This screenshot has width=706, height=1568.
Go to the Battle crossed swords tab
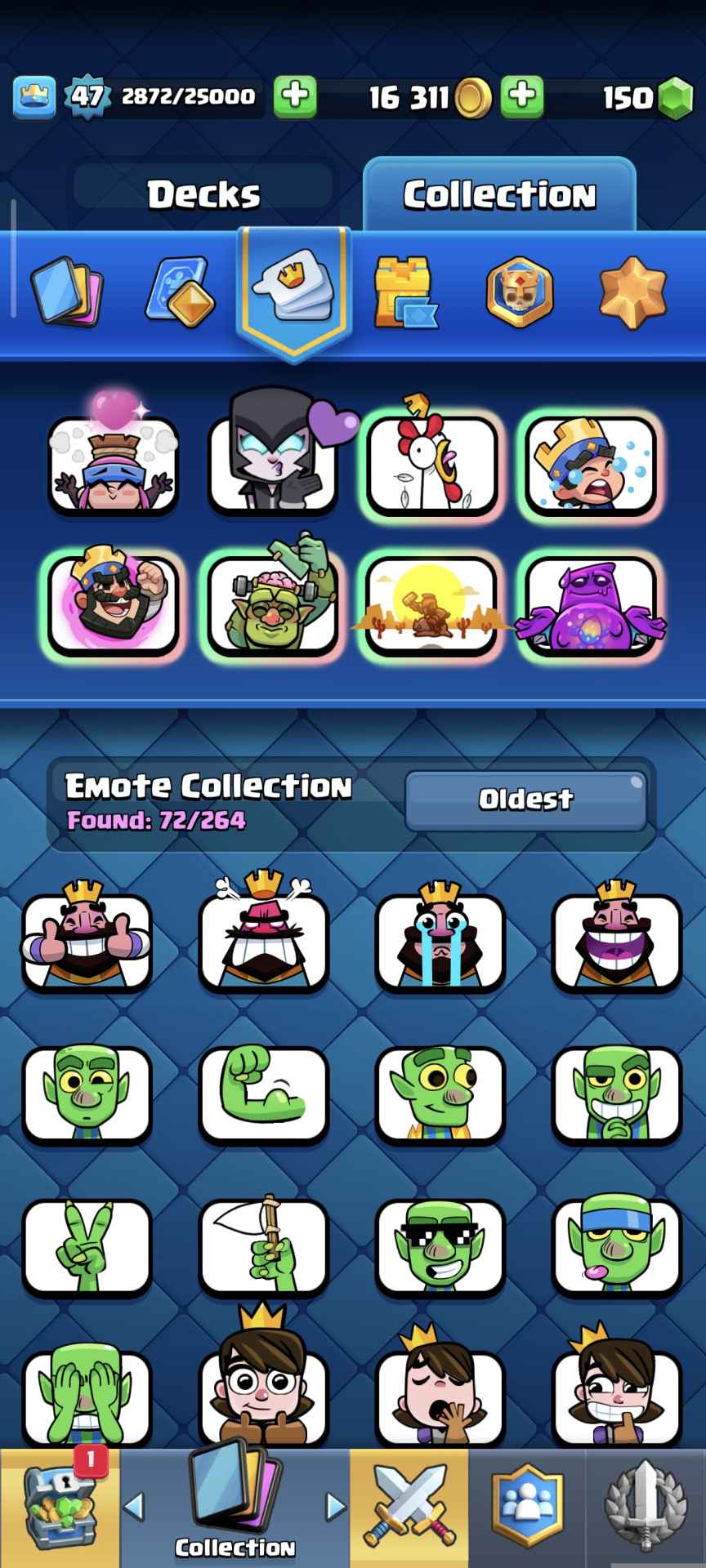(409, 1509)
